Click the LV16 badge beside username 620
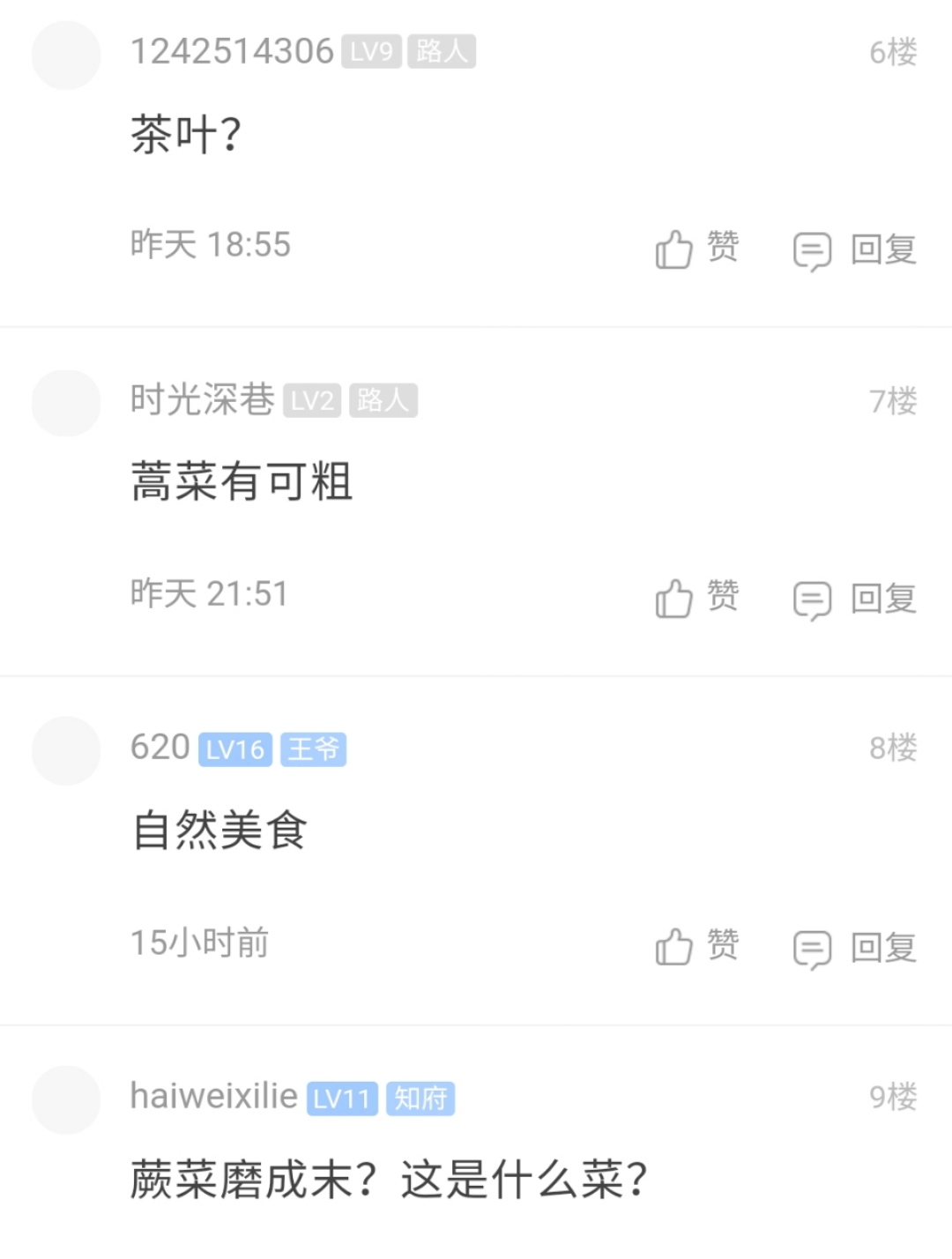Screen dimensions: 952x1259 pyautogui.click(x=236, y=749)
